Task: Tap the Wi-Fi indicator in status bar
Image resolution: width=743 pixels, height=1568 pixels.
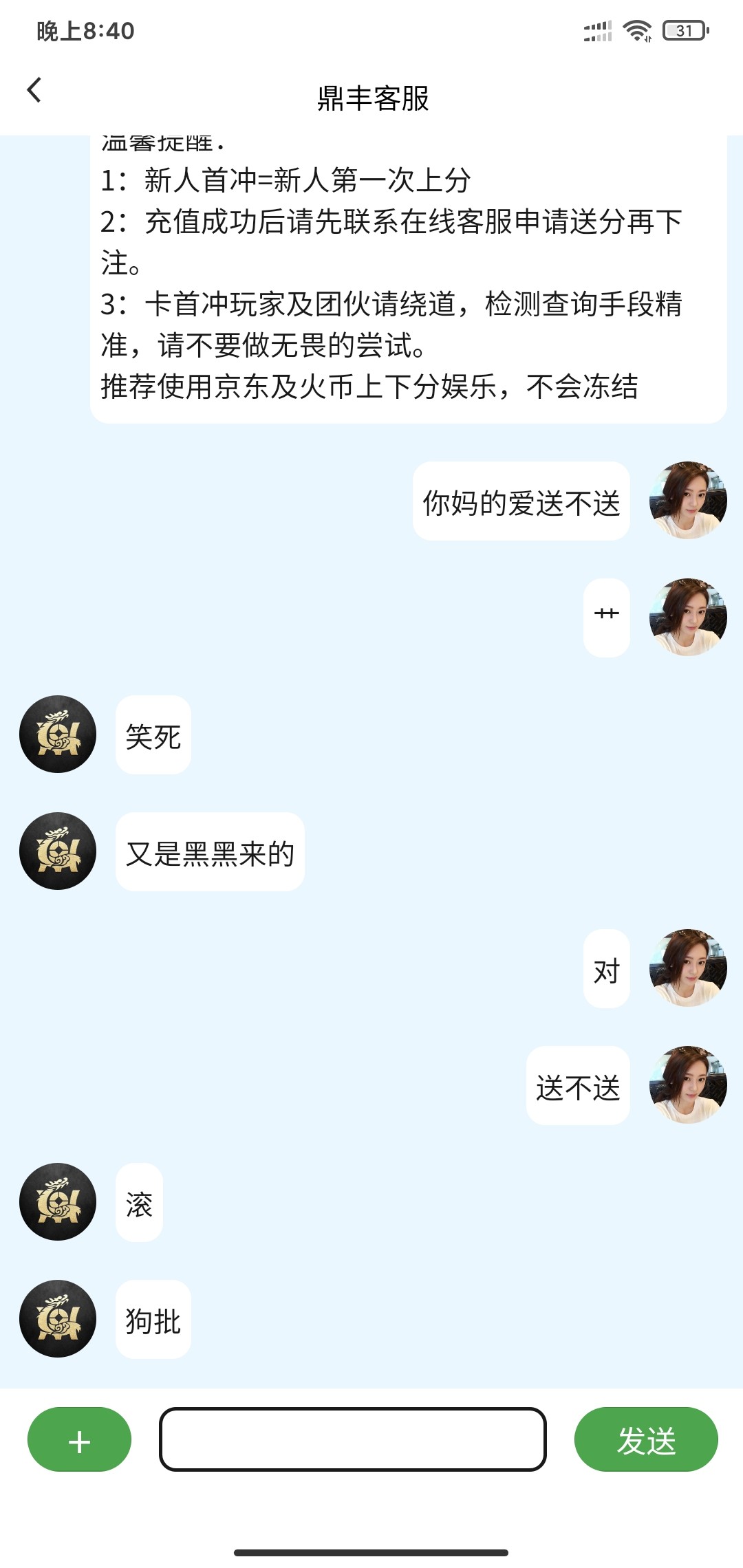Action: click(x=636, y=29)
